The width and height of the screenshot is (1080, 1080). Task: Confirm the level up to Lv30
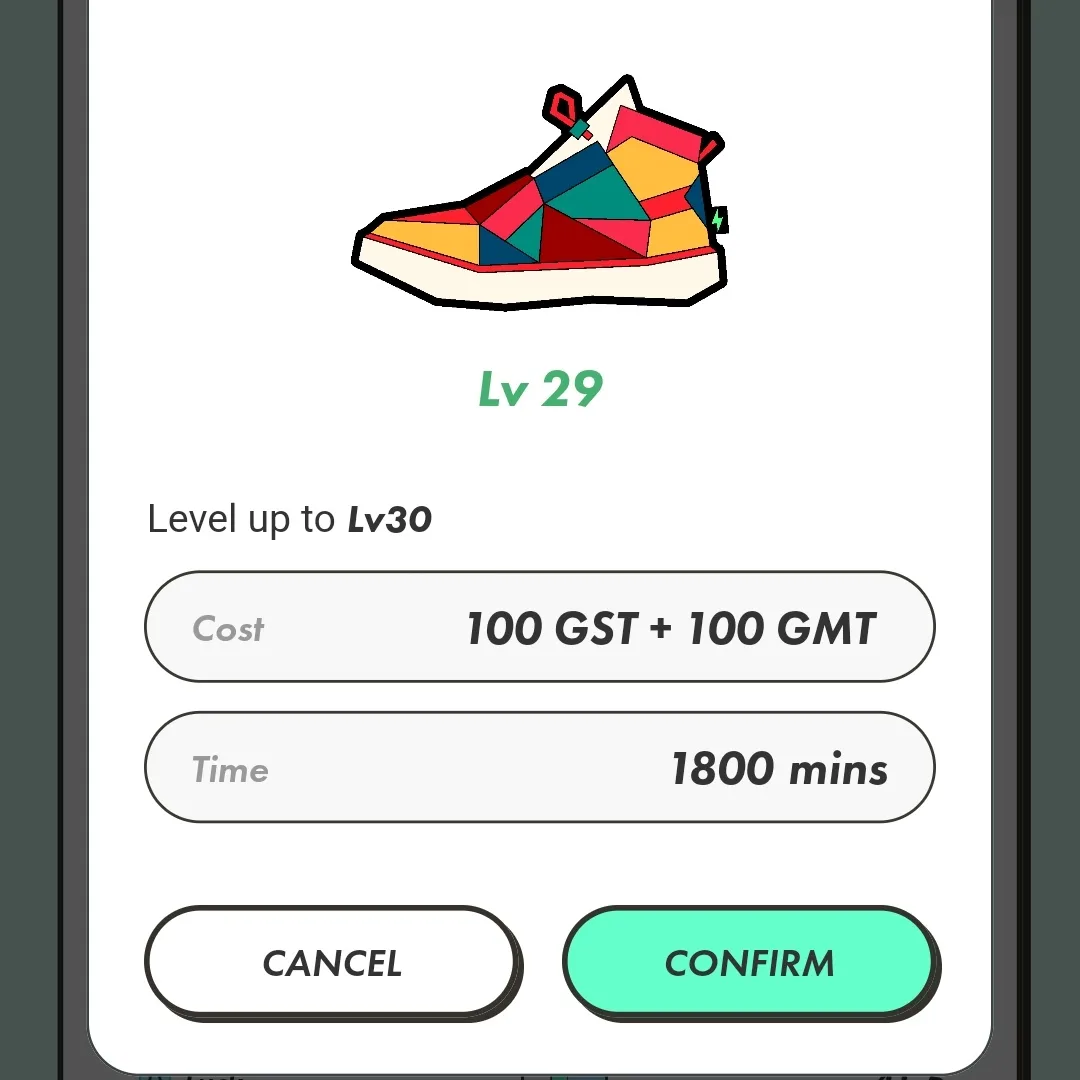(750, 962)
